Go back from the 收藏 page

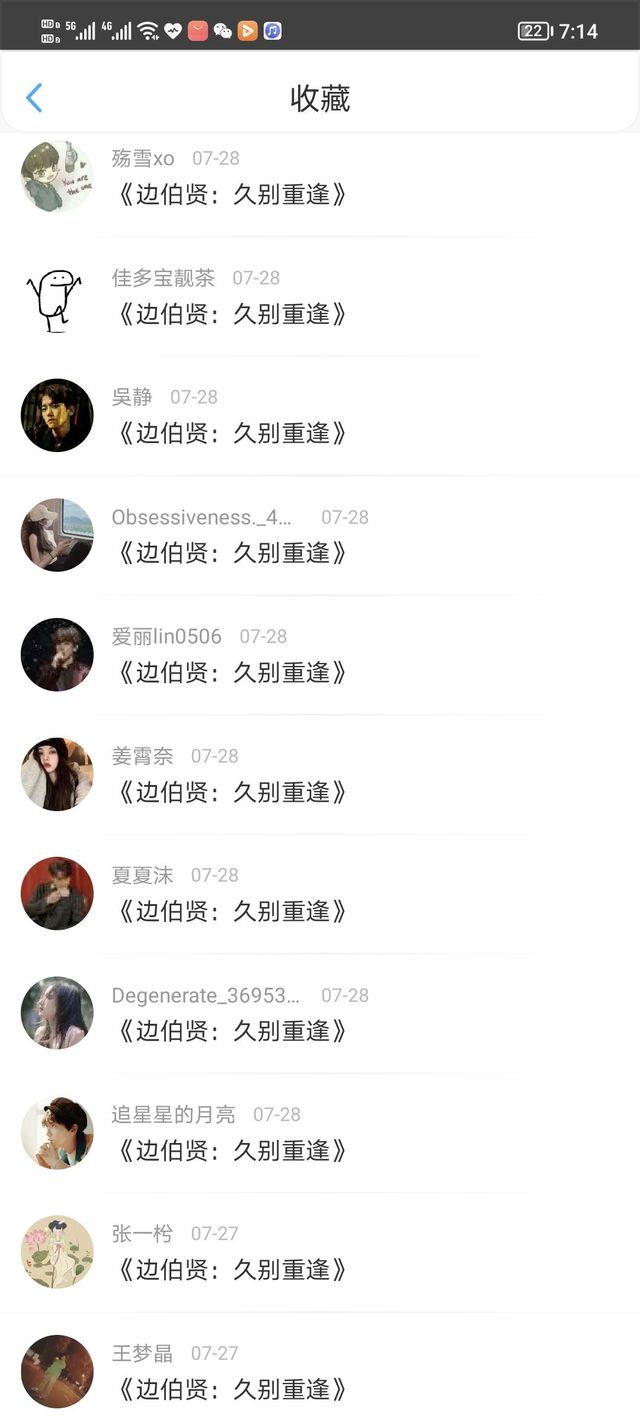[x=34, y=98]
